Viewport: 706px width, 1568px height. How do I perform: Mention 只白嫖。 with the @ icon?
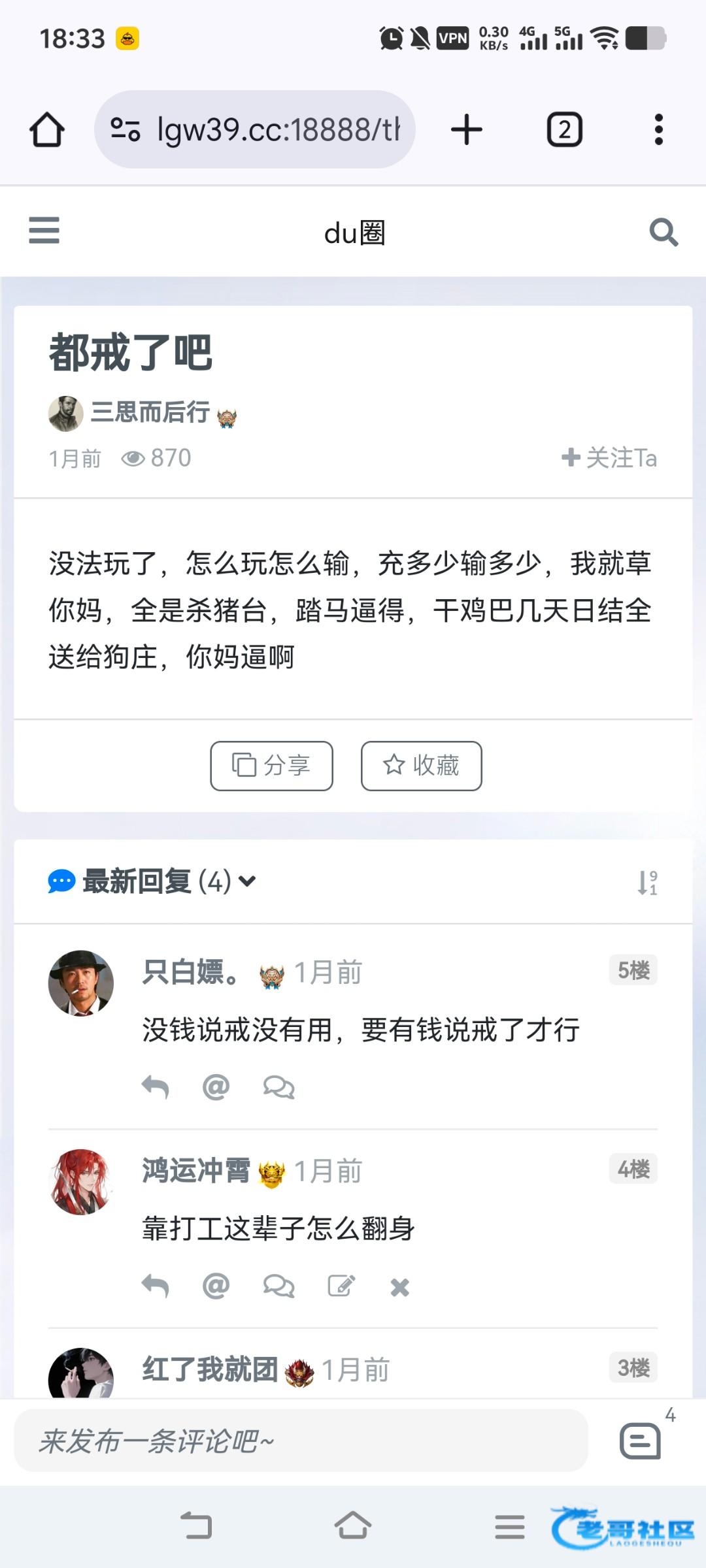[216, 1087]
